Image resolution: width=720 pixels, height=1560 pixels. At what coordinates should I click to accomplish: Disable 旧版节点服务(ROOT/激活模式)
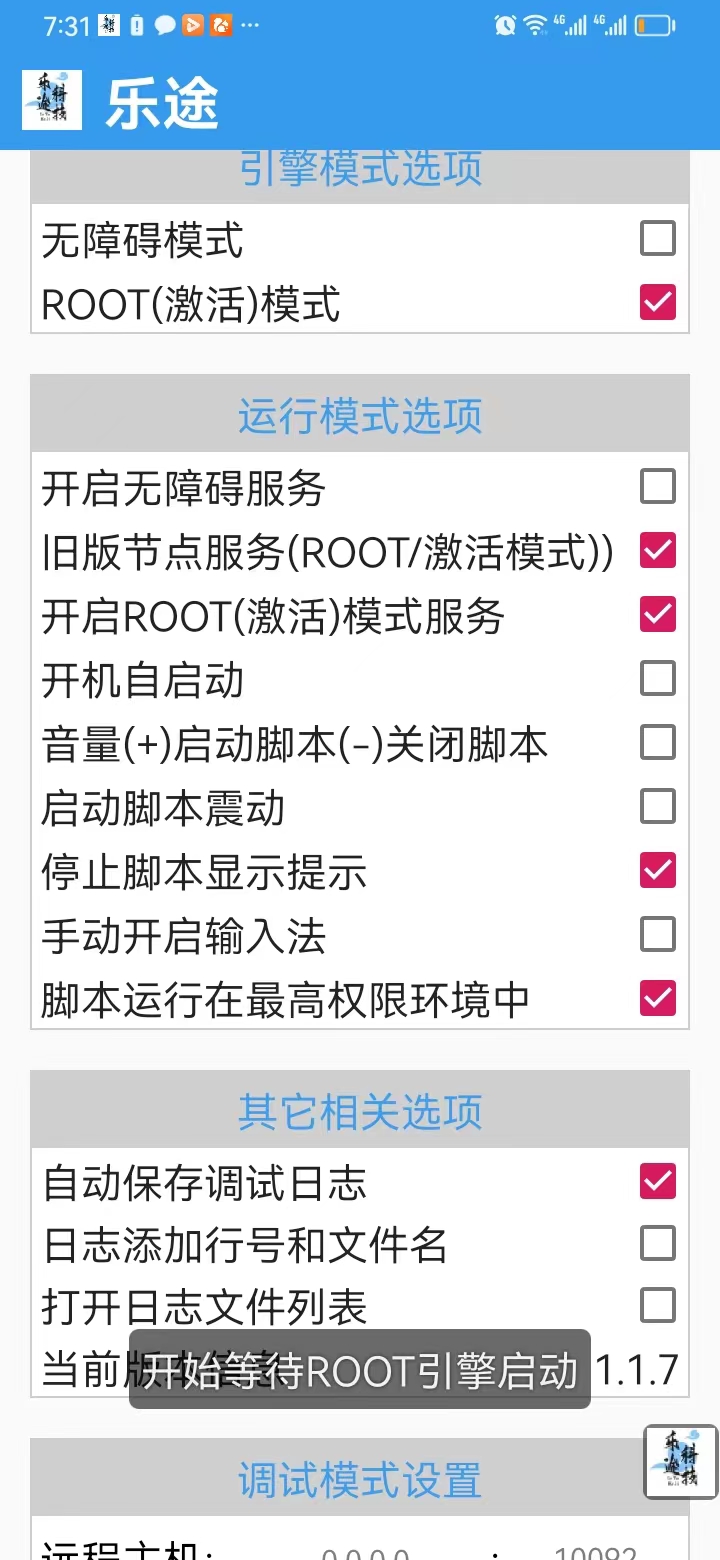click(x=658, y=551)
